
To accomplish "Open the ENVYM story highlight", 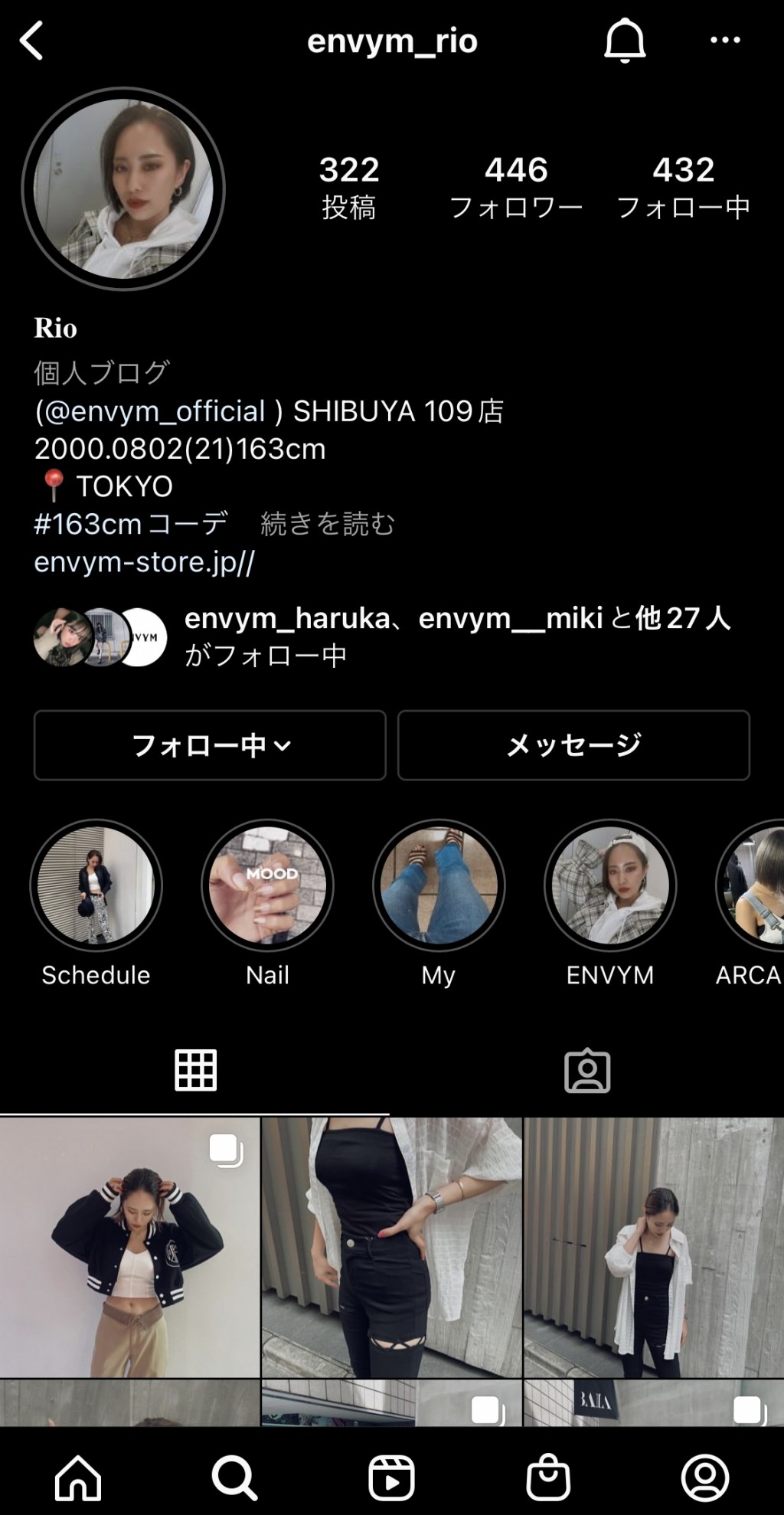I will 609,885.
